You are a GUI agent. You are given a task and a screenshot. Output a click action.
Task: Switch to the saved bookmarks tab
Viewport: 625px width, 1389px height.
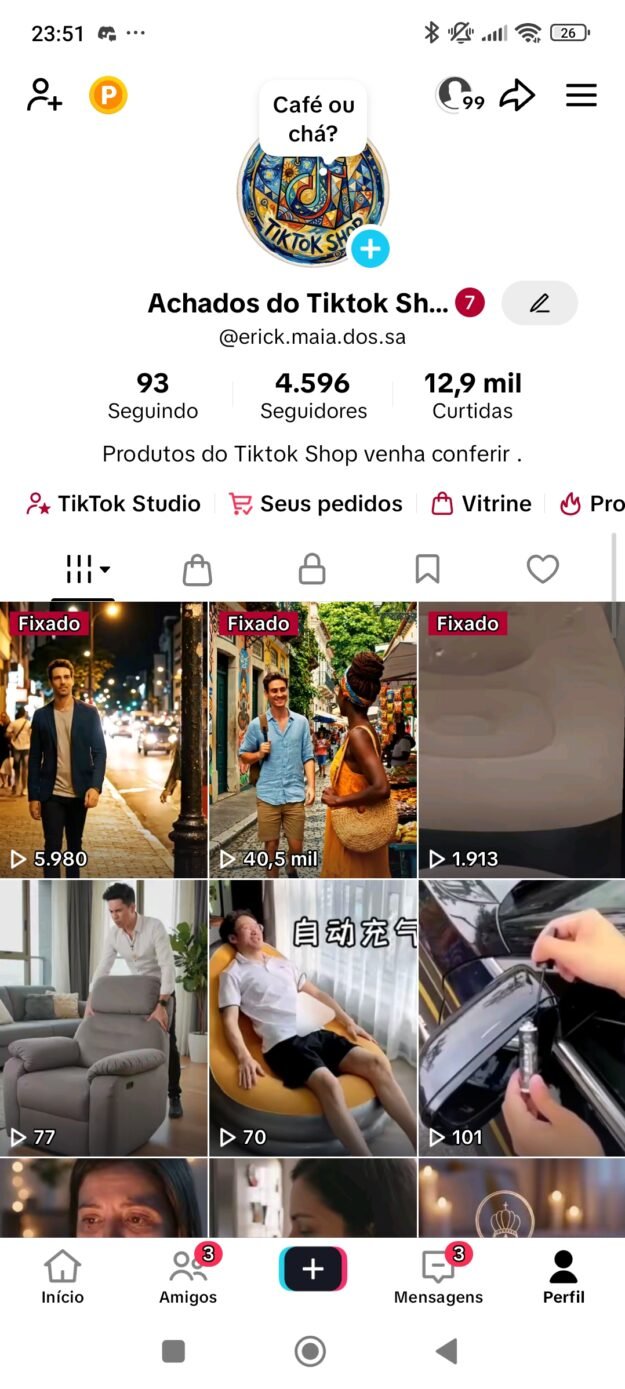(x=427, y=569)
